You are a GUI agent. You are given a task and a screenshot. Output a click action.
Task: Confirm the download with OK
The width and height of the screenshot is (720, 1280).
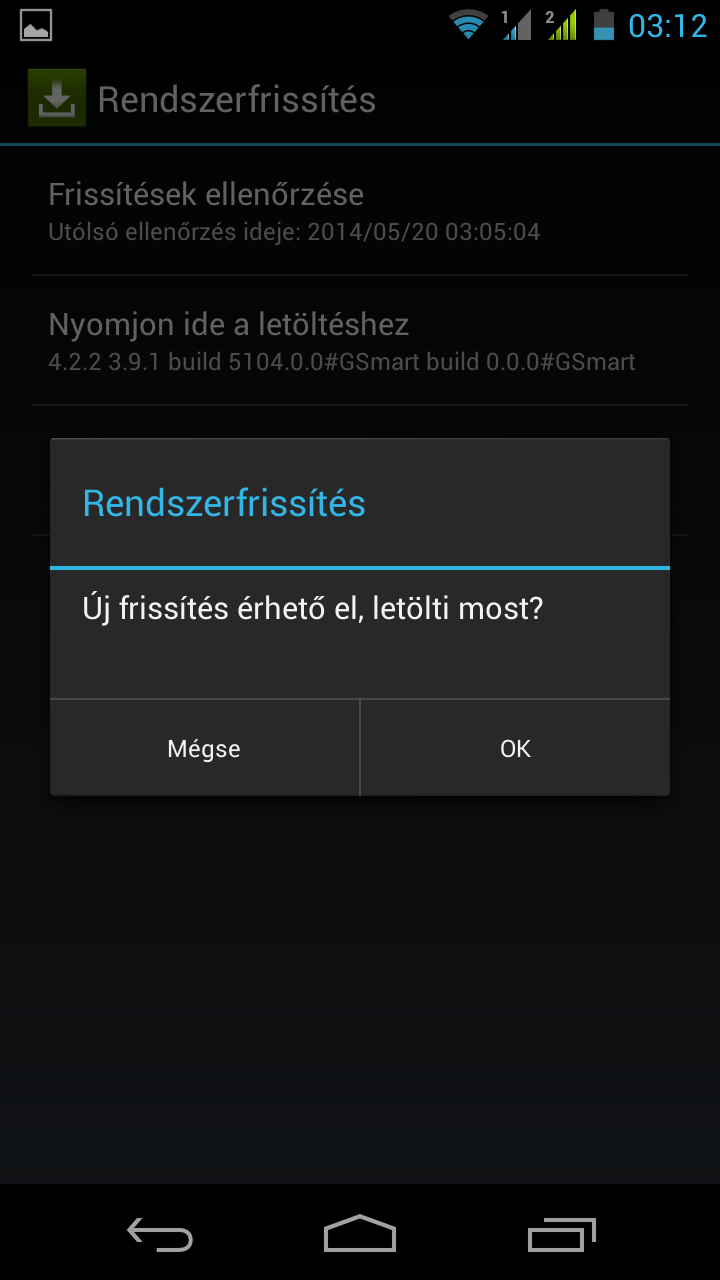click(x=515, y=748)
